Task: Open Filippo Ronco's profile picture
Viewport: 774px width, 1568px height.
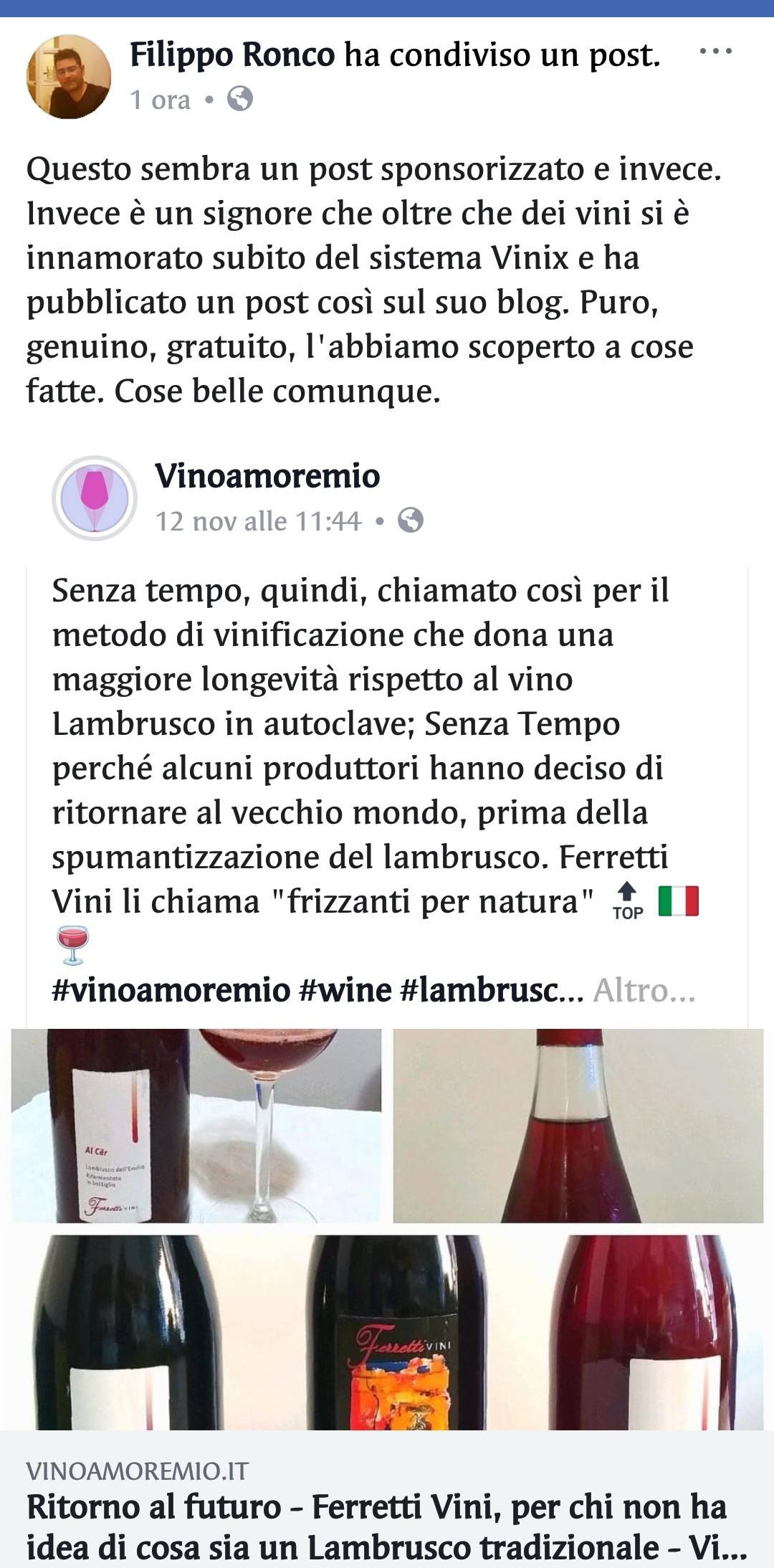Action: coord(69,76)
